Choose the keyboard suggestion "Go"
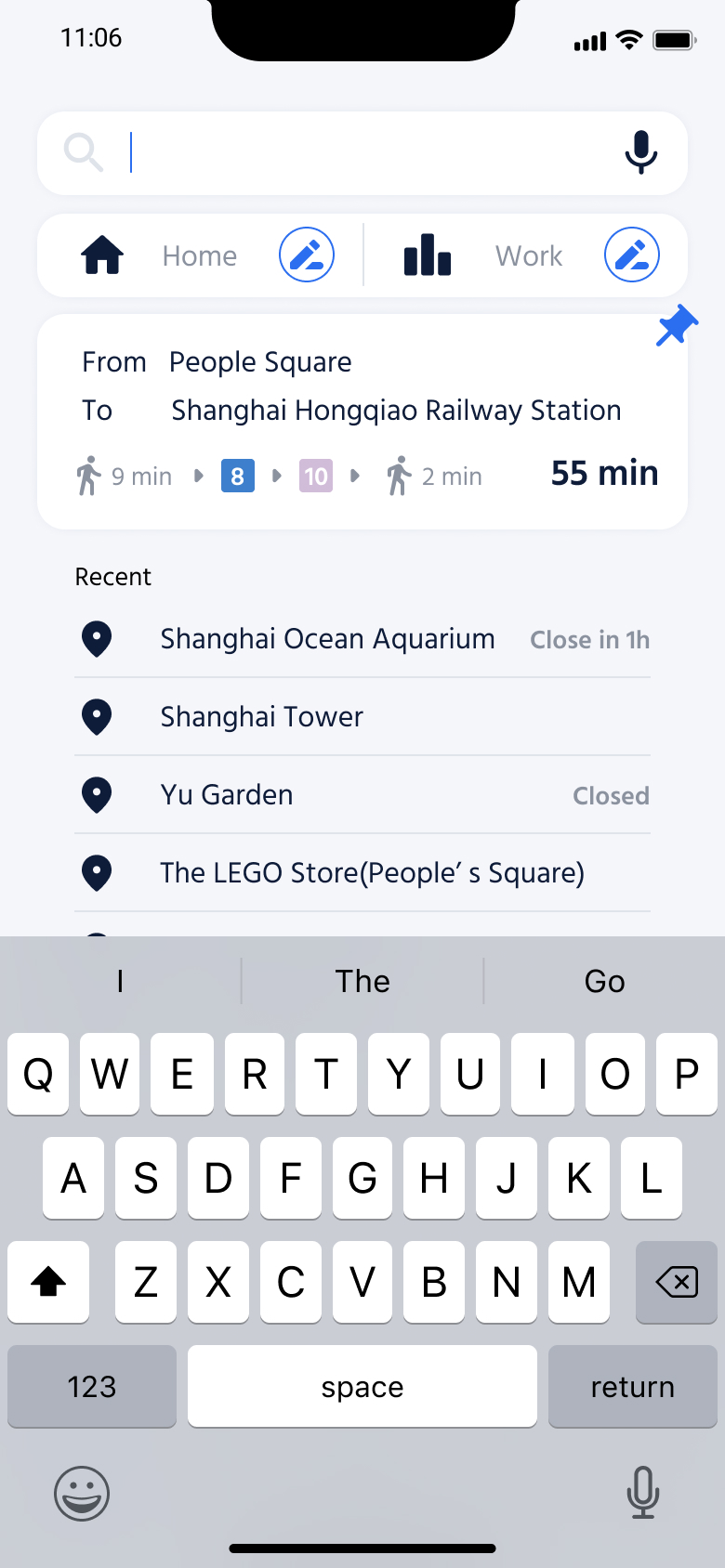Viewport: 725px width, 1568px height. click(604, 981)
